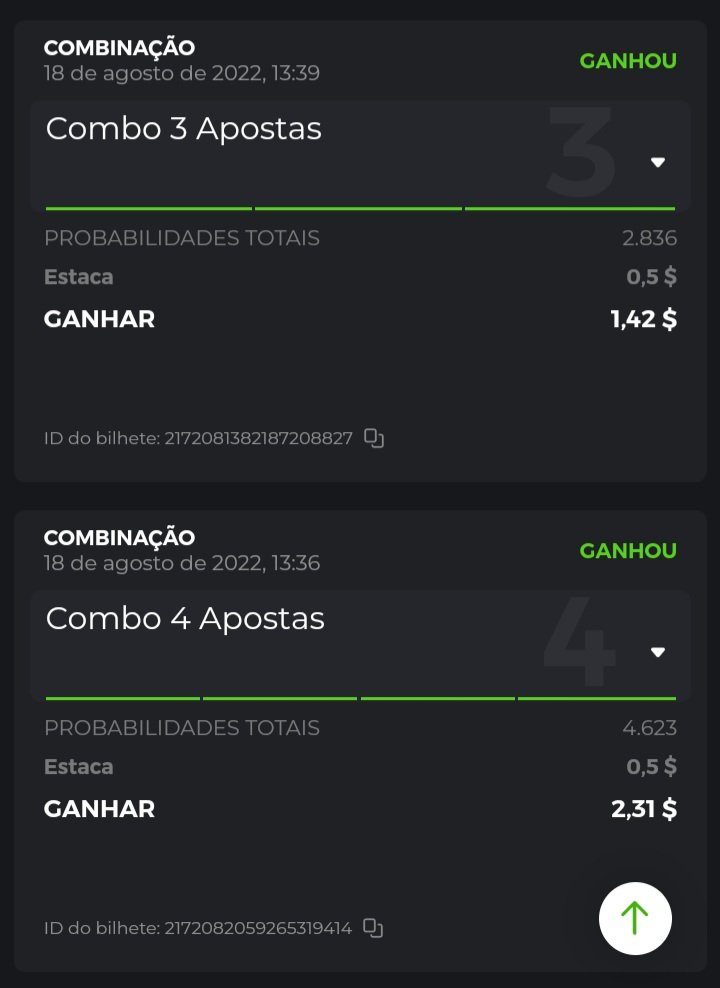Copy ticket ID ending in 8827
The height and width of the screenshot is (988, 720).
tap(374, 438)
